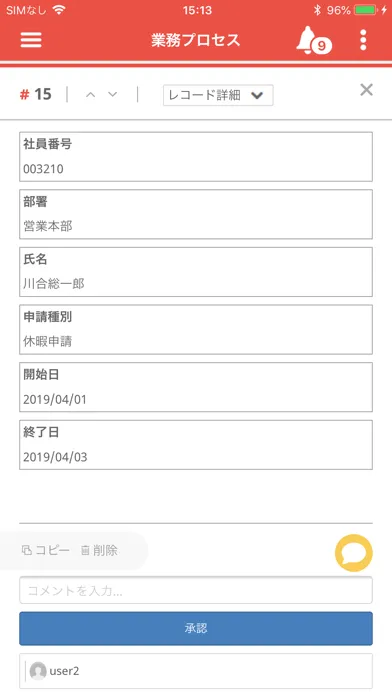The width and height of the screenshot is (392, 696).
Task: Tap コピー to copy this record
Action: pos(45,550)
